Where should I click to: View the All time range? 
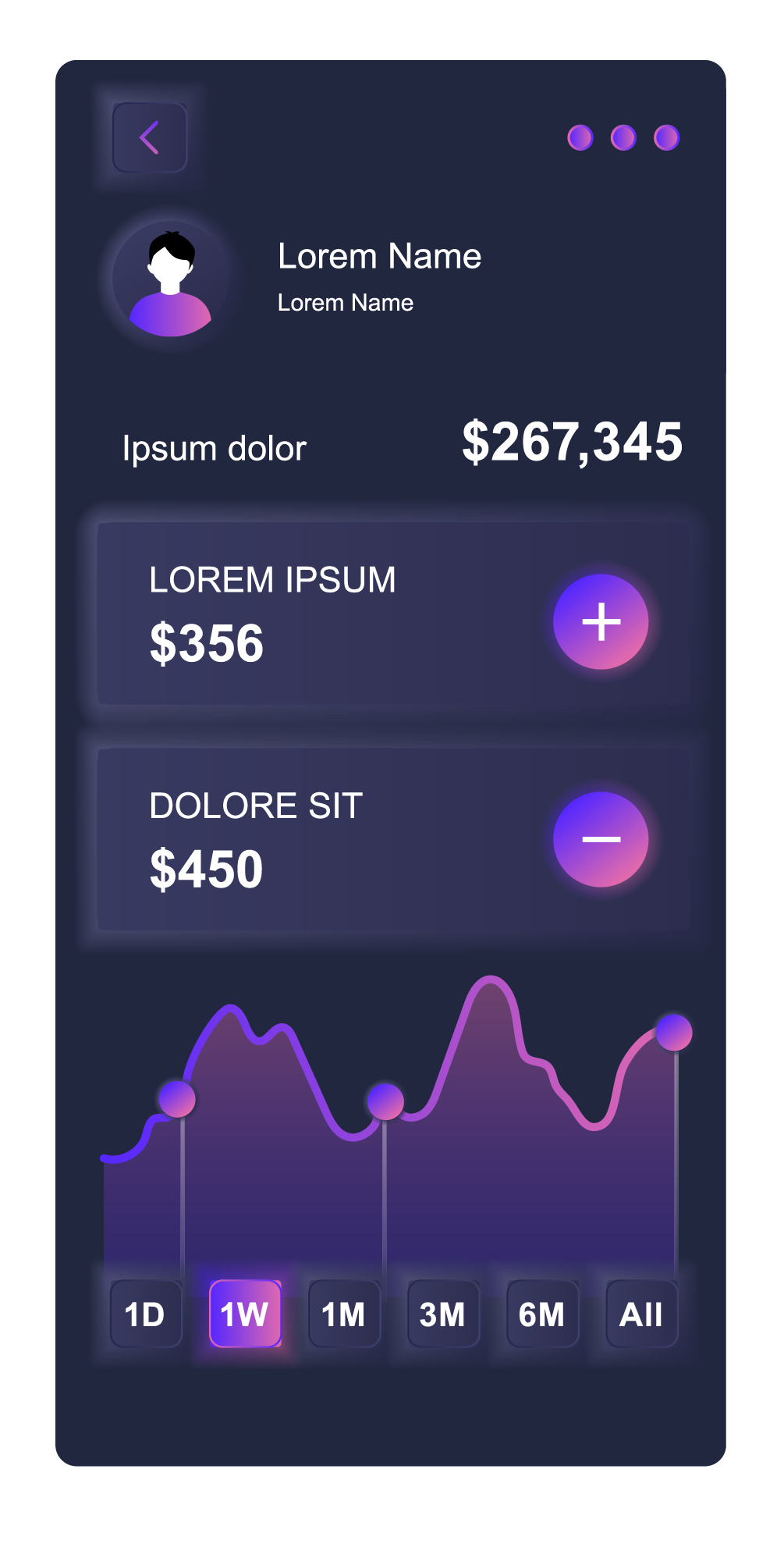pyautogui.click(x=641, y=1314)
